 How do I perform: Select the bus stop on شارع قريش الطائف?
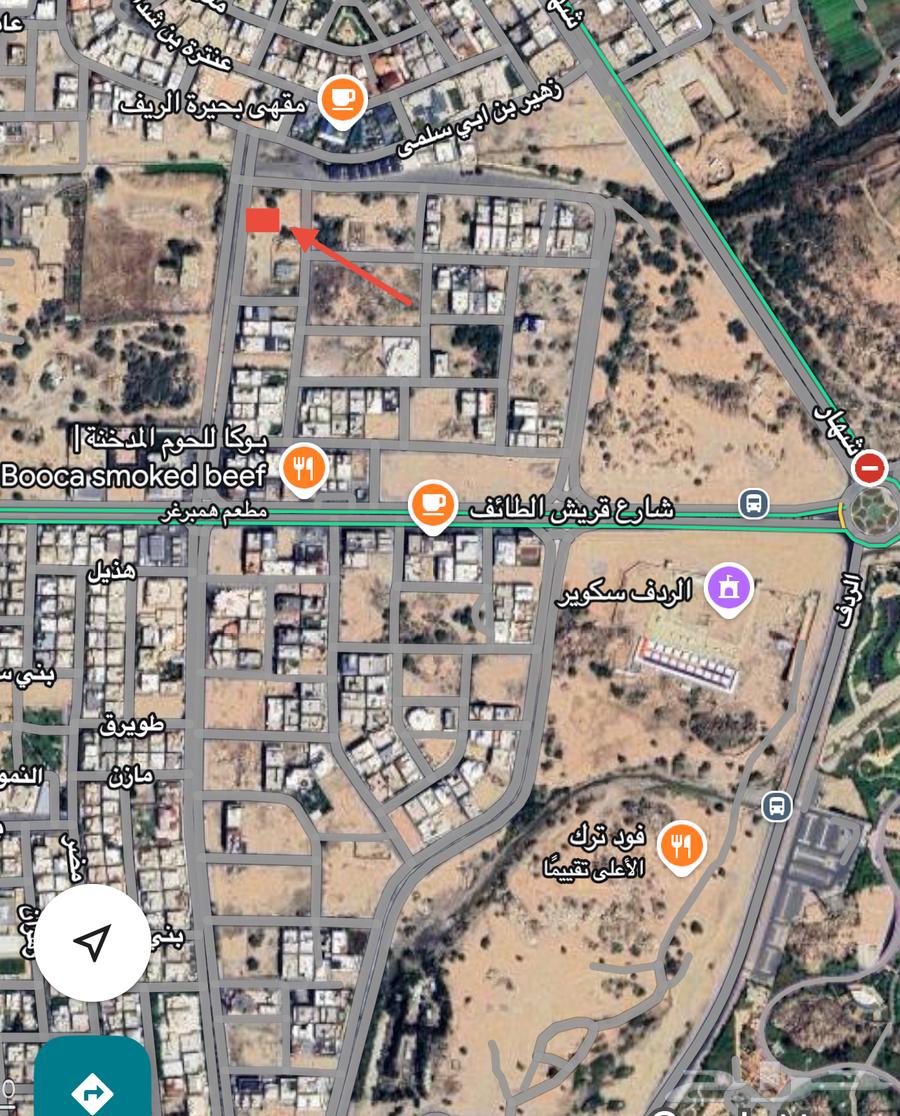click(x=754, y=503)
